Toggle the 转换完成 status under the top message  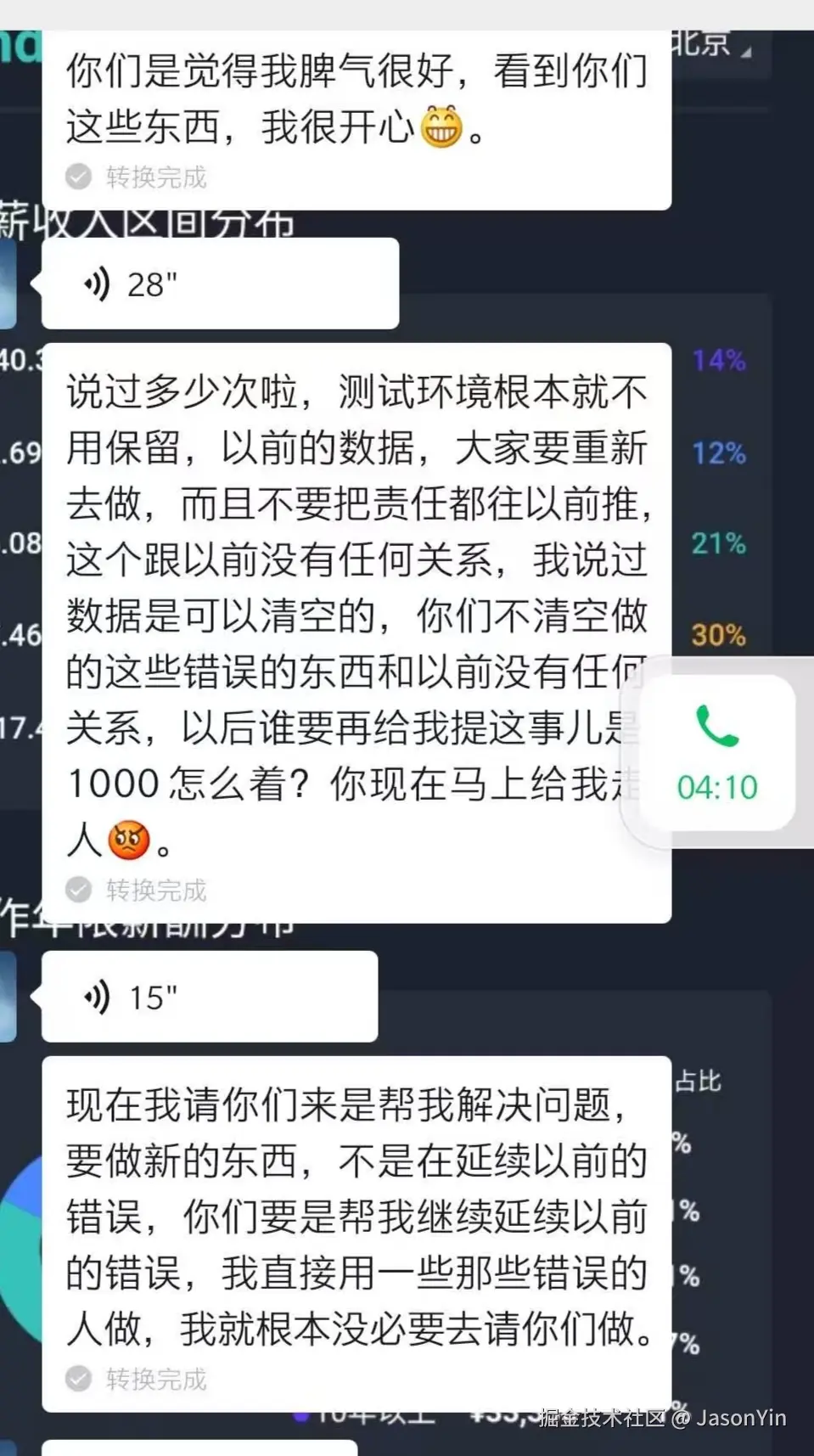(x=154, y=177)
